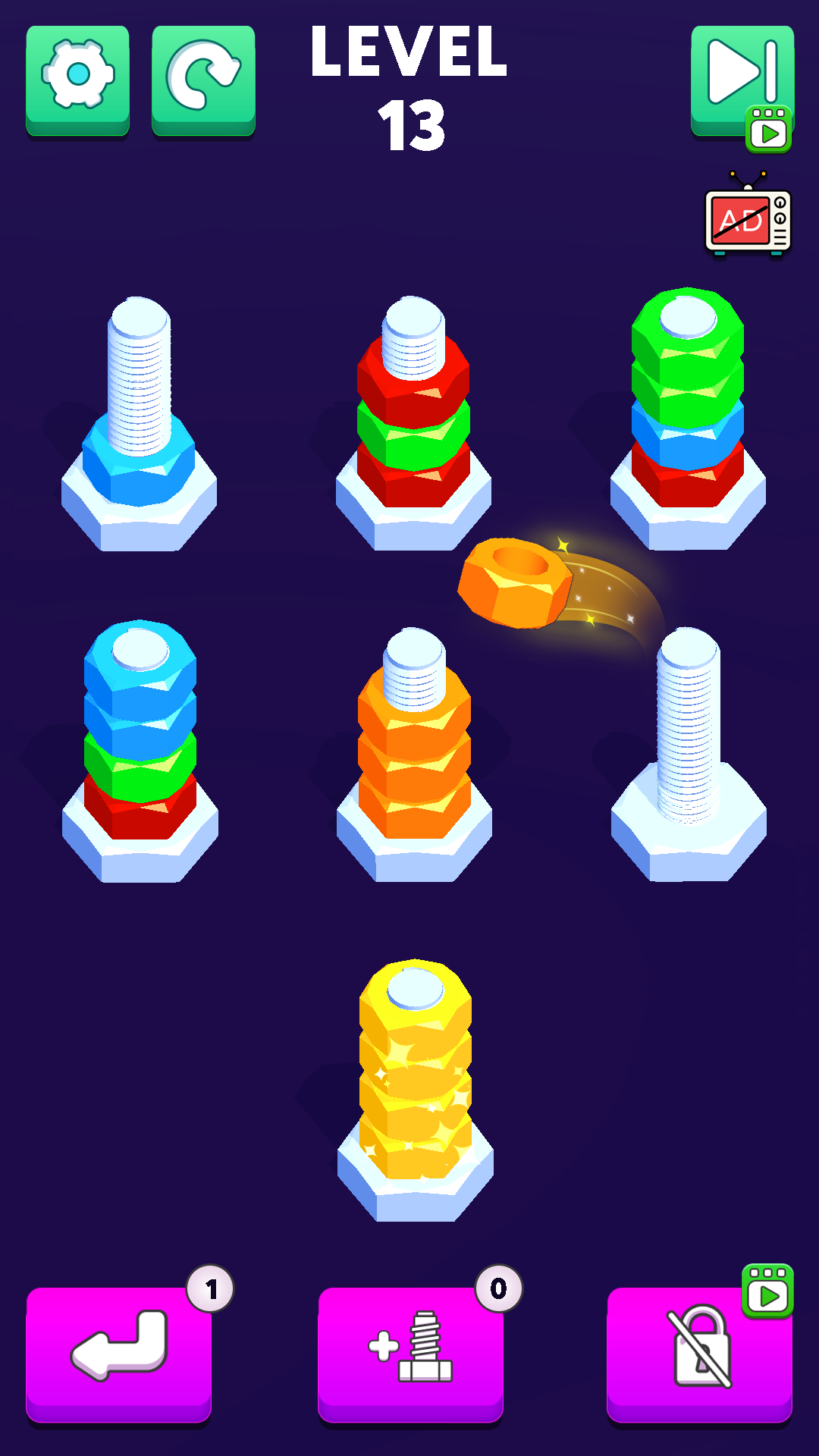Screen dimensions: 819x1456
Task: Tap the padlock button with video badge
Action: click(699, 1353)
